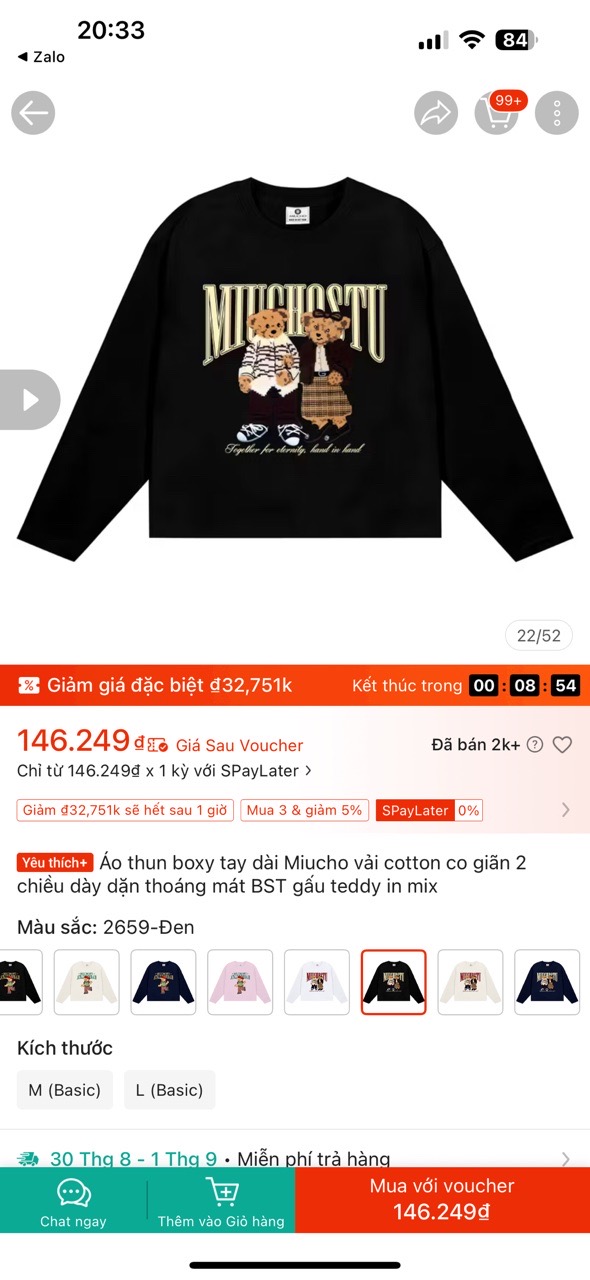This screenshot has width=590, height=1280.
Task: Share this product
Action: pos(436,113)
